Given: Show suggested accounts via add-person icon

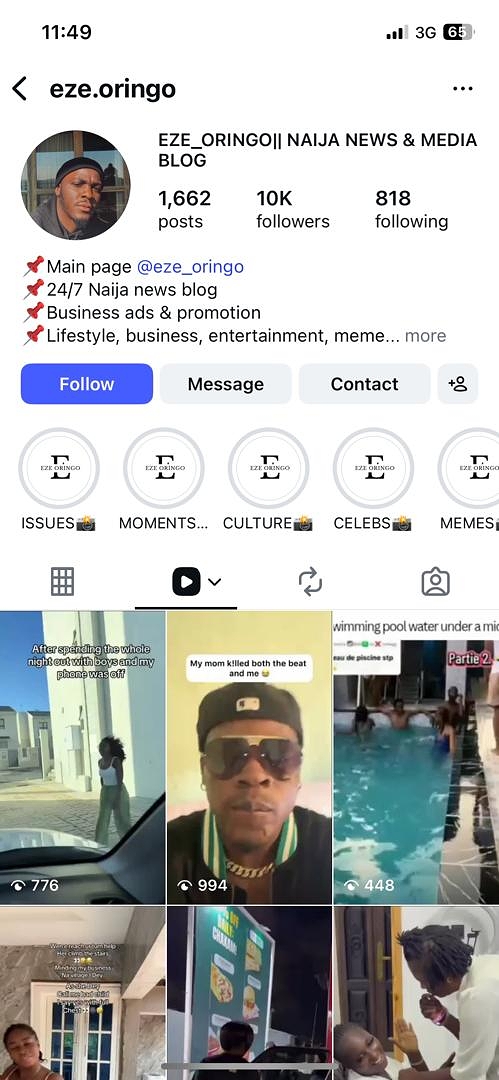Looking at the screenshot, I should pos(458,384).
